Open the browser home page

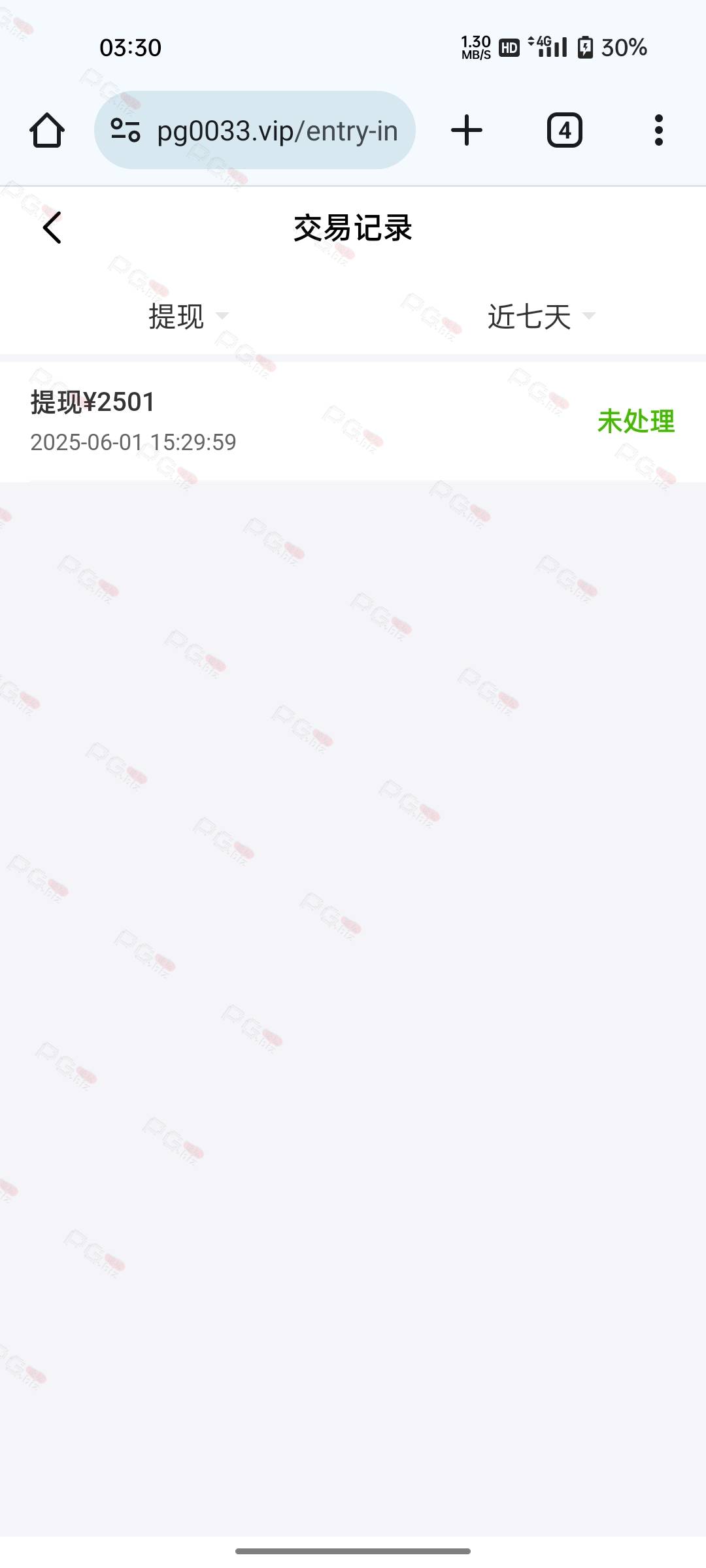[x=47, y=130]
